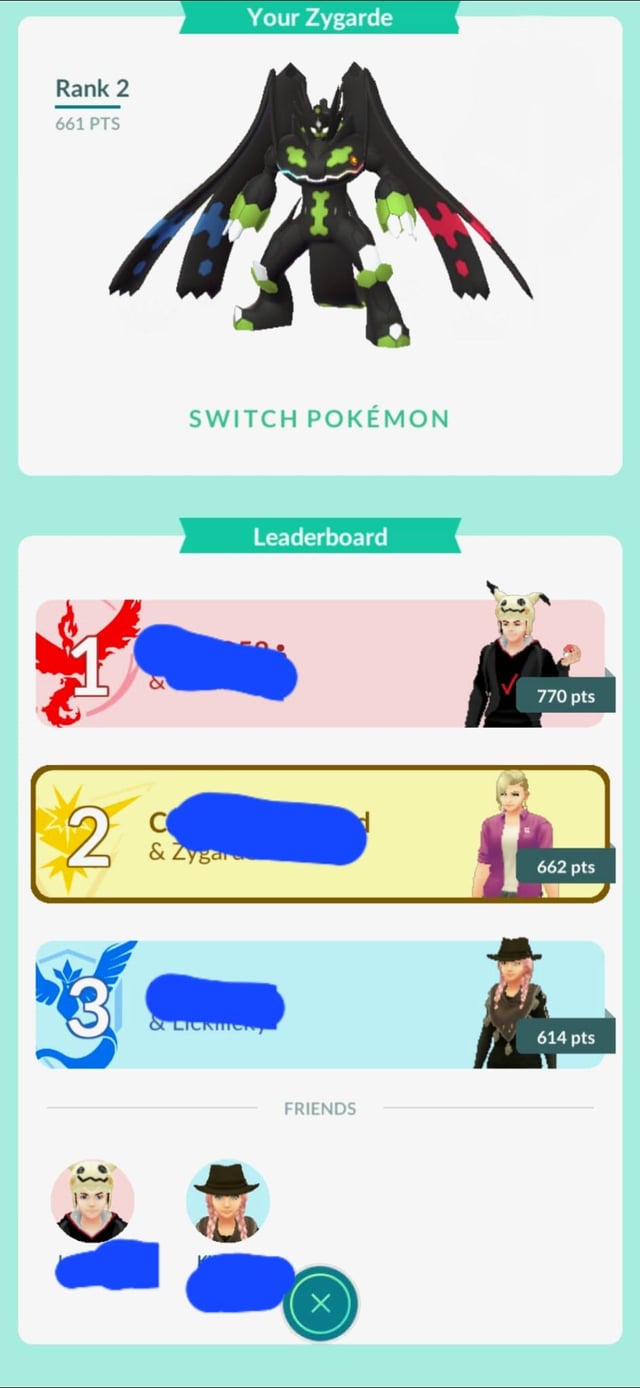The height and width of the screenshot is (1388, 640).
Task: Tap SWITCH POKÉMON button
Action: tap(319, 418)
